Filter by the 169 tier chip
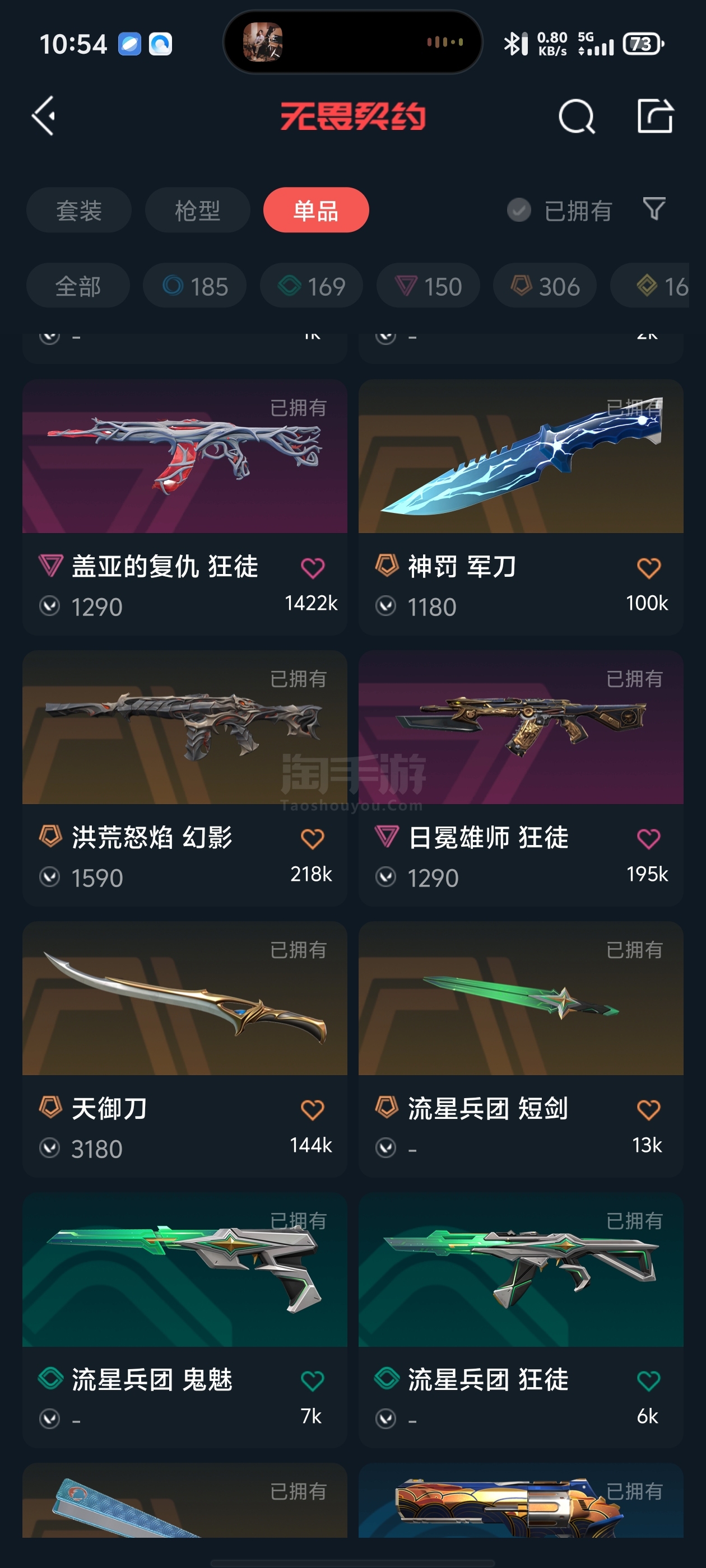Screen dimensions: 706x1568 [312, 286]
